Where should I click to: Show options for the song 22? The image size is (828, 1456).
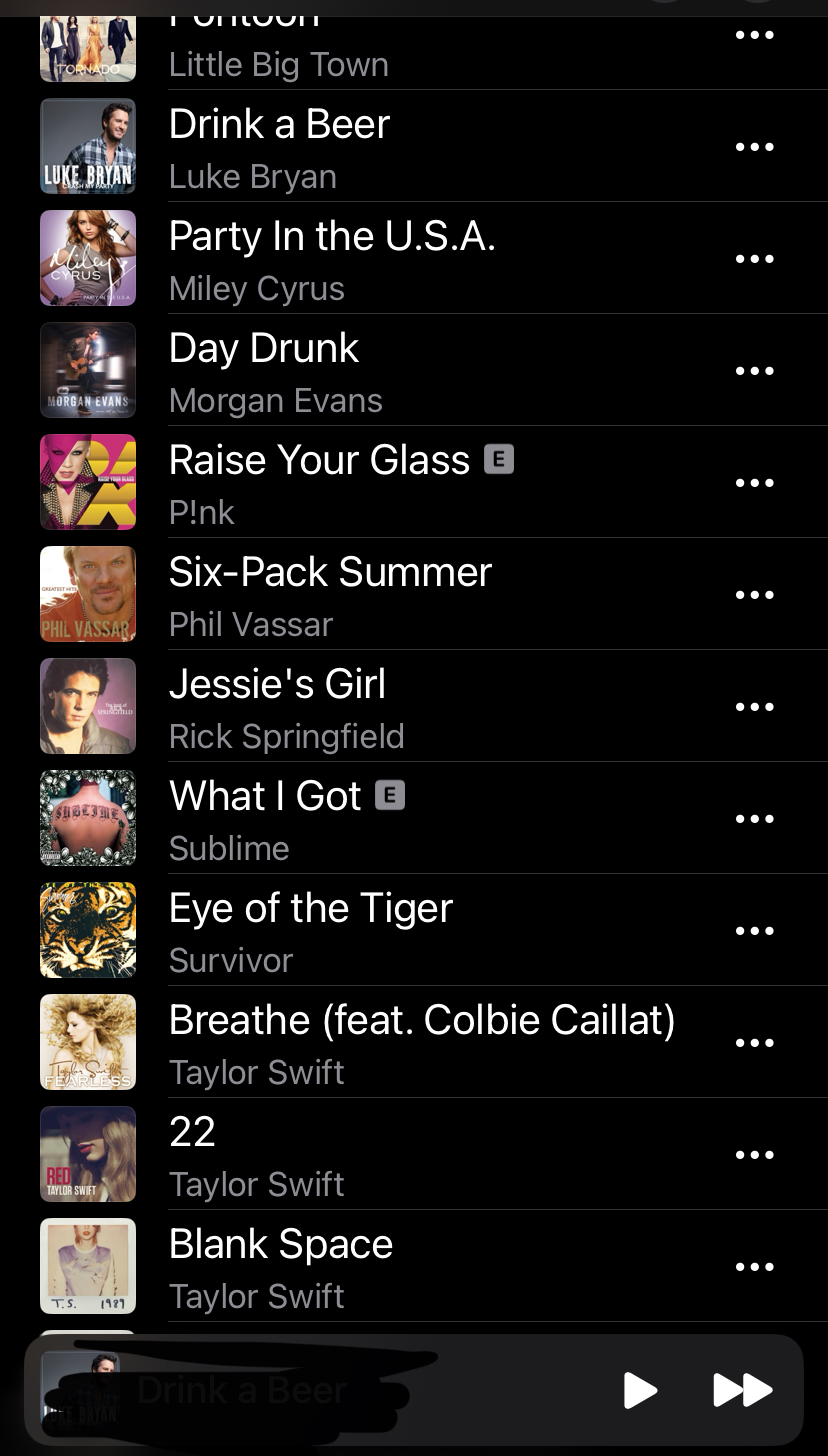point(754,1155)
